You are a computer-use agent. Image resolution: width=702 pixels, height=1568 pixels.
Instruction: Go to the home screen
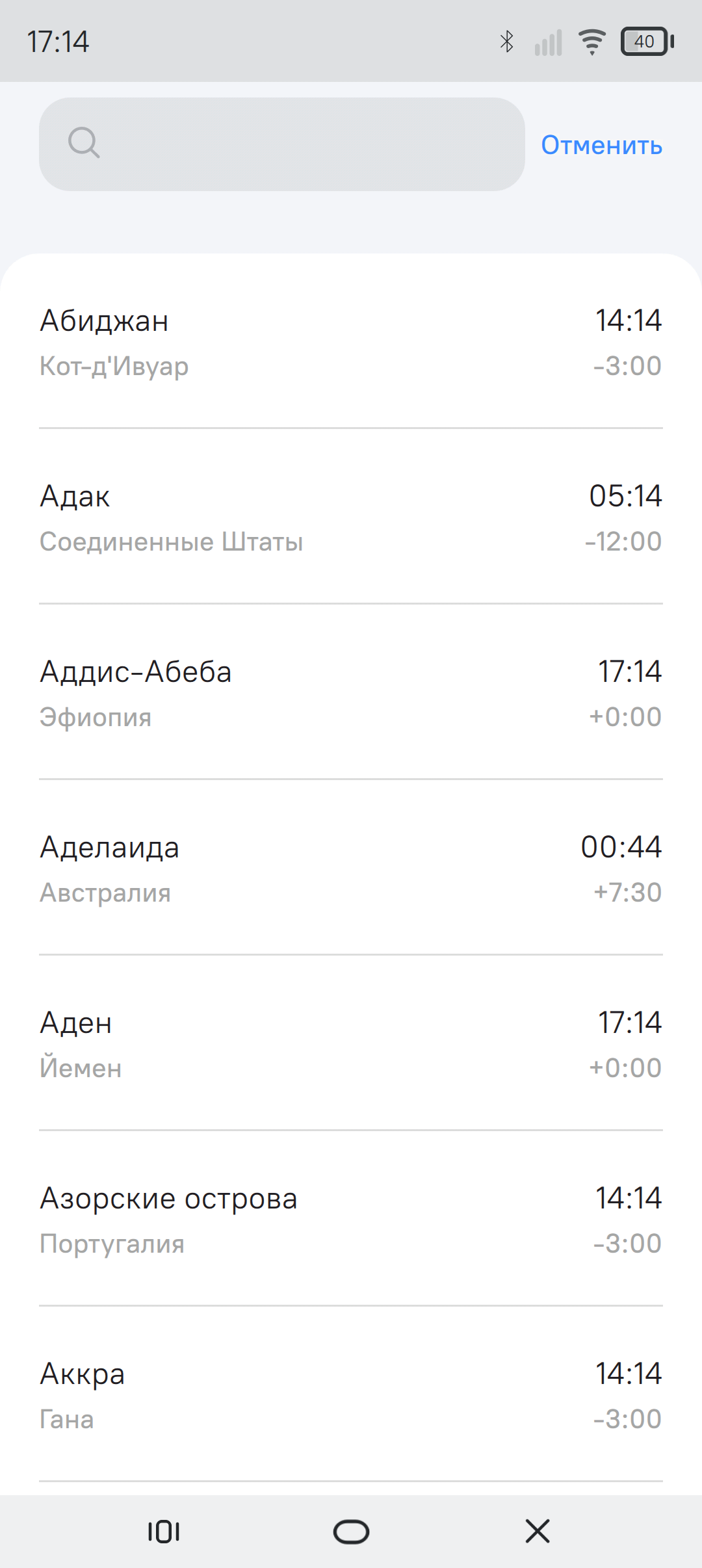pos(351,1532)
